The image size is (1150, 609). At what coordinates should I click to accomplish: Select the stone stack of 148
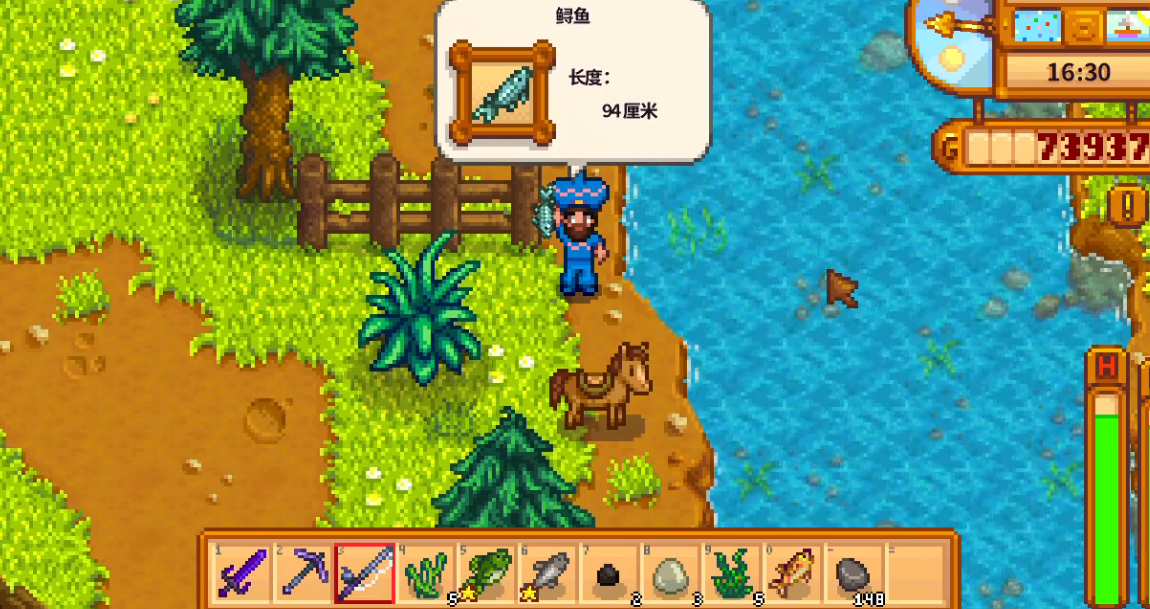click(x=853, y=573)
